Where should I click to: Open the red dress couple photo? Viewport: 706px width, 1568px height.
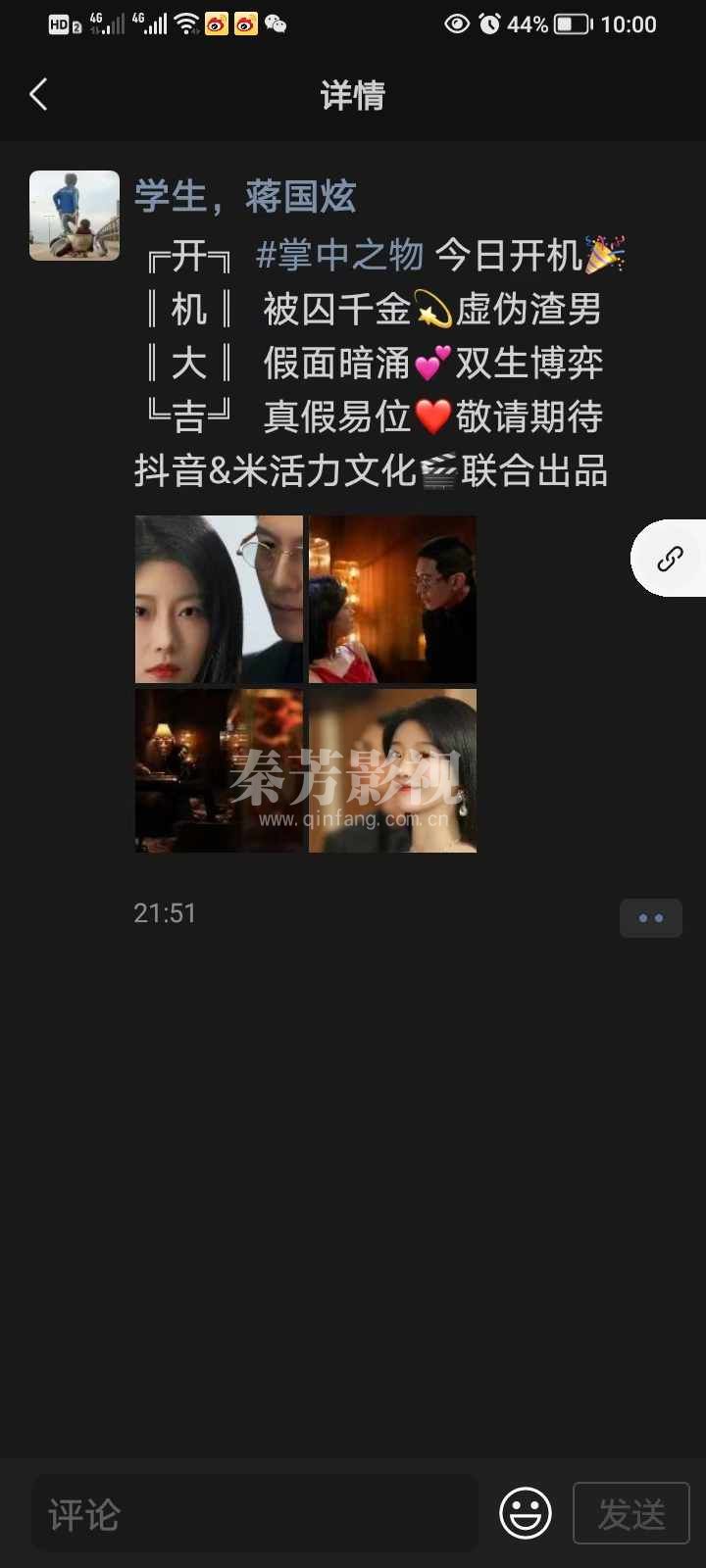click(x=391, y=598)
